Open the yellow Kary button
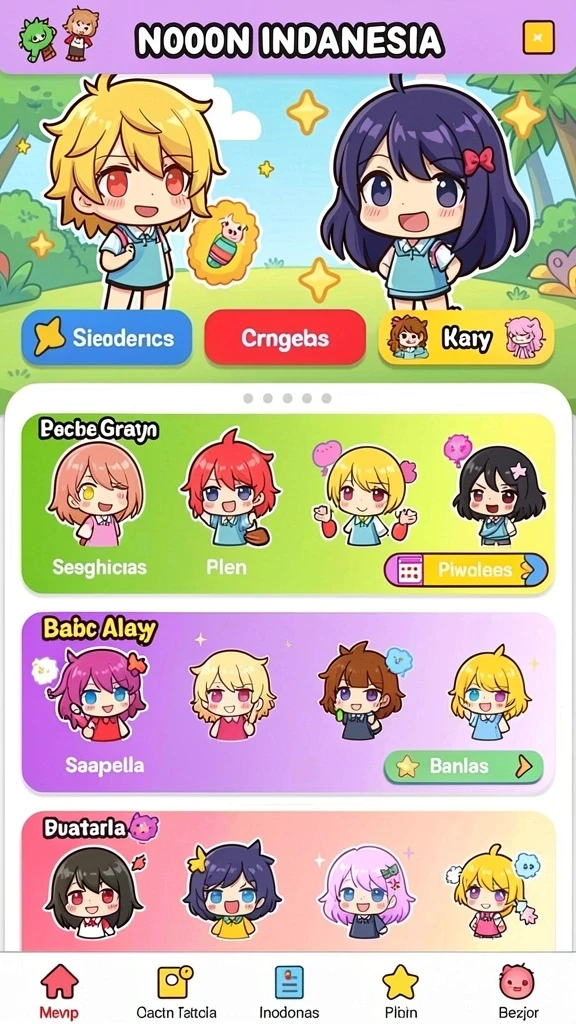Viewport: 576px width, 1024px height. tap(466, 338)
